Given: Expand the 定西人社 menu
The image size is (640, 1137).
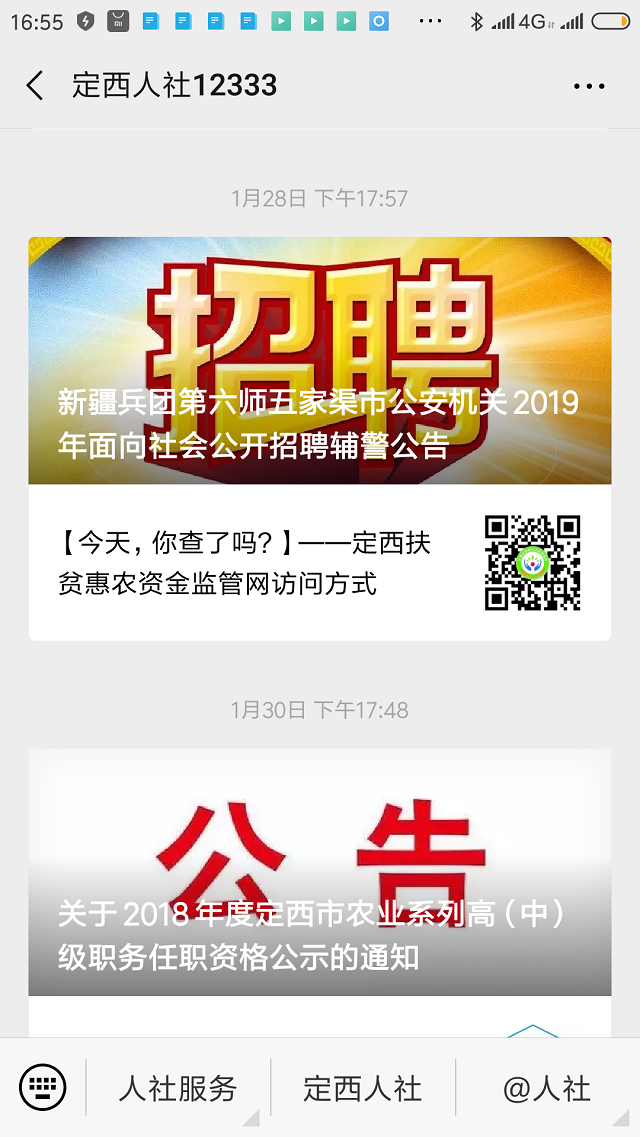Looking at the screenshot, I should (x=362, y=1088).
